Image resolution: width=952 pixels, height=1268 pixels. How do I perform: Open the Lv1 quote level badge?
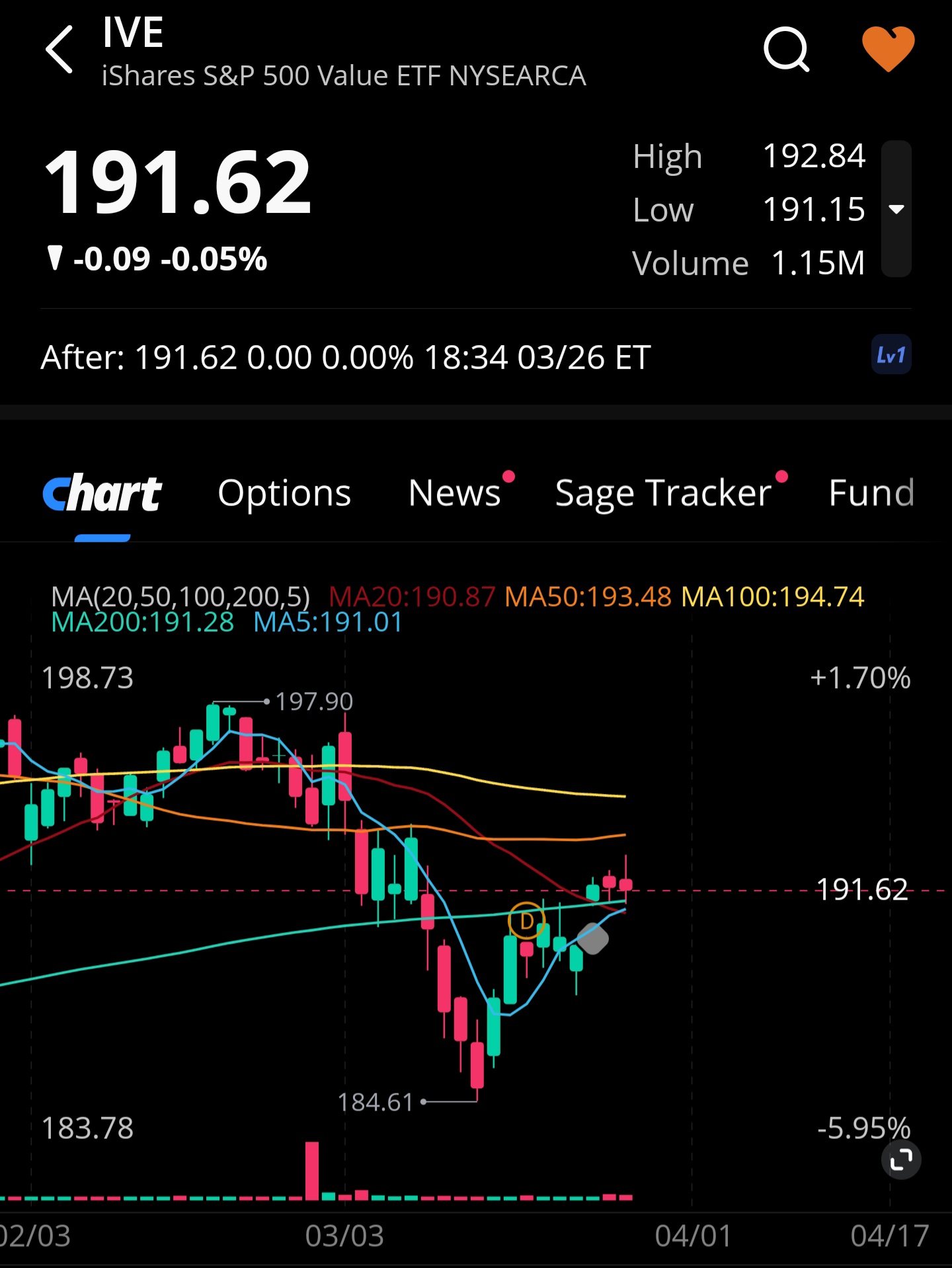891,356
